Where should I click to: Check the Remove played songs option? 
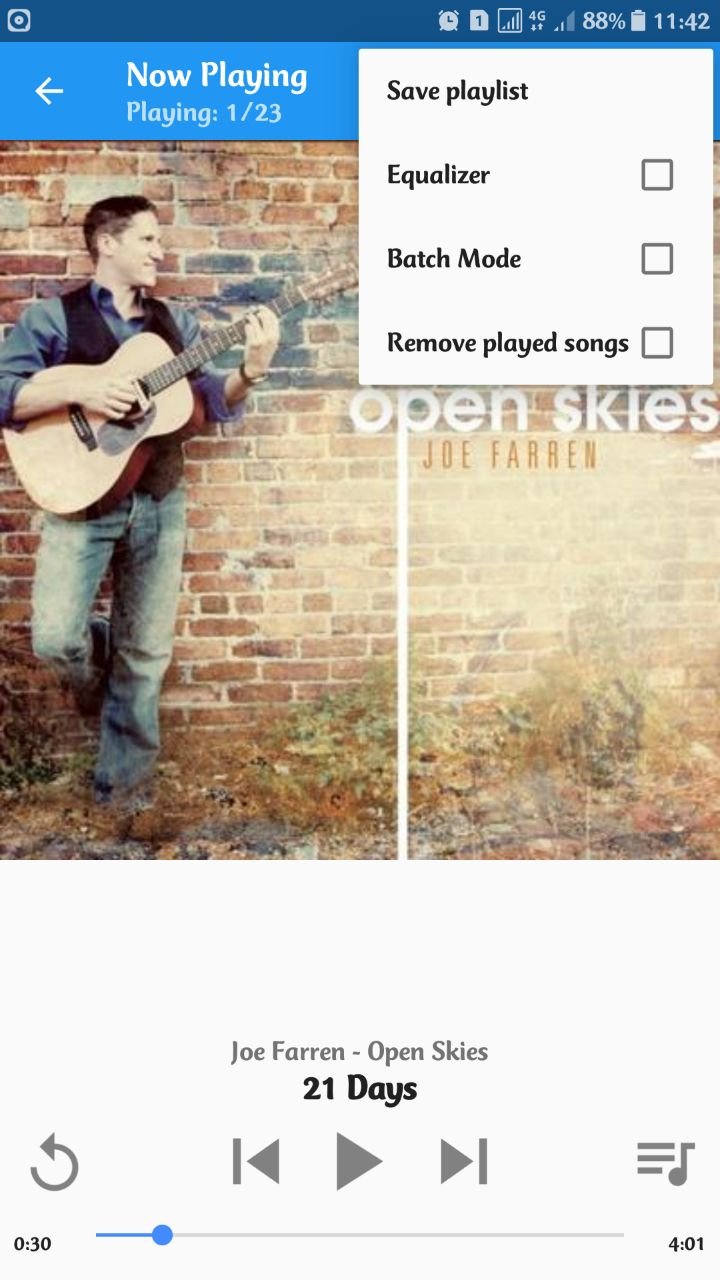(x=657, y=343)
